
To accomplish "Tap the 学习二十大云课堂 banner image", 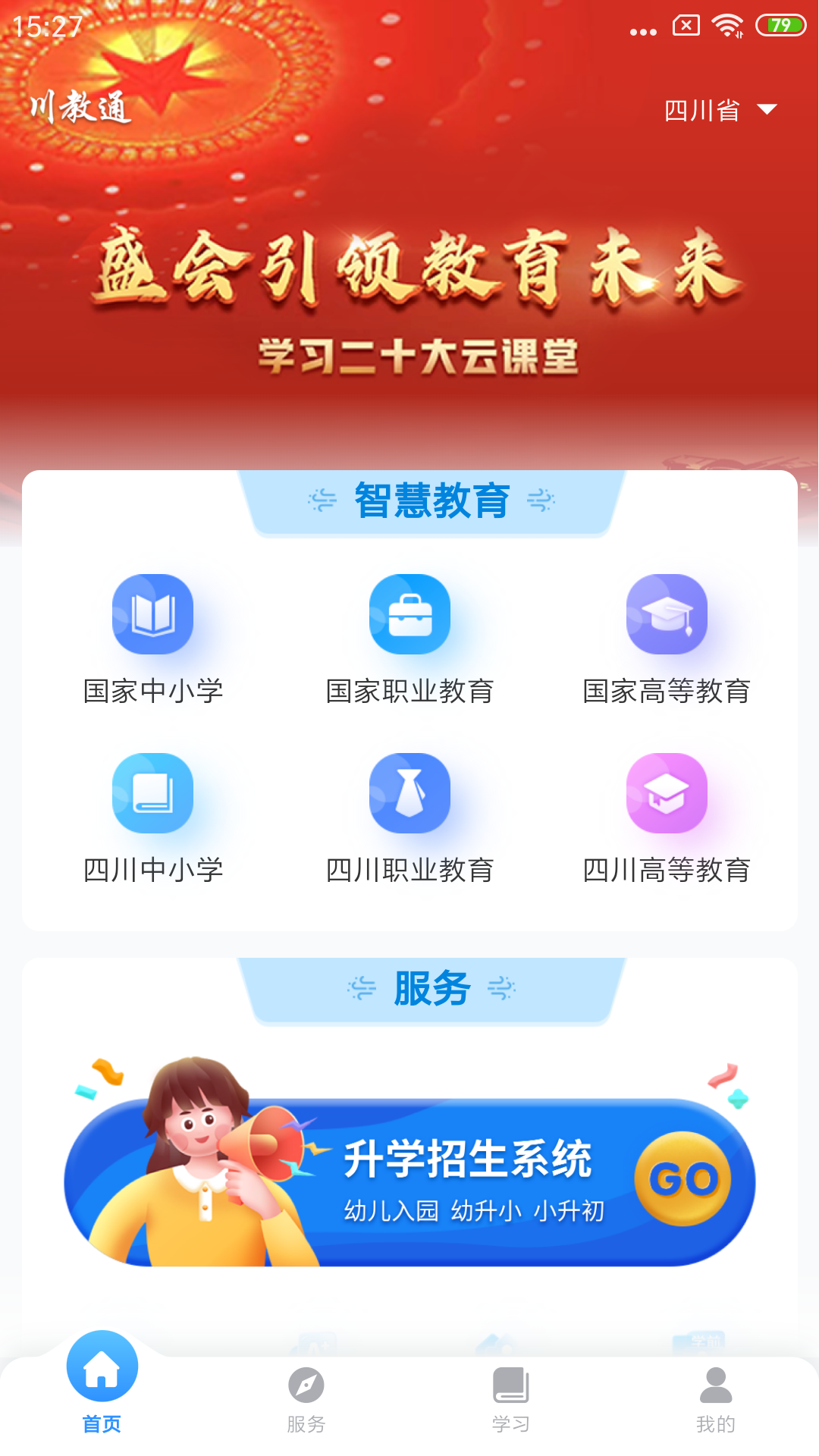I will coord(409,303).
